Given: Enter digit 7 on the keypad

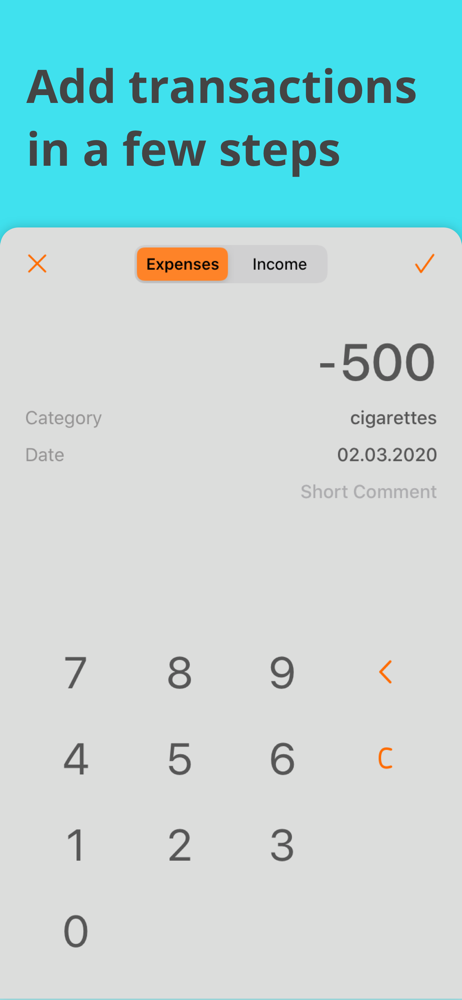Looking at the screenshot, I should click(x=75, y=673).
